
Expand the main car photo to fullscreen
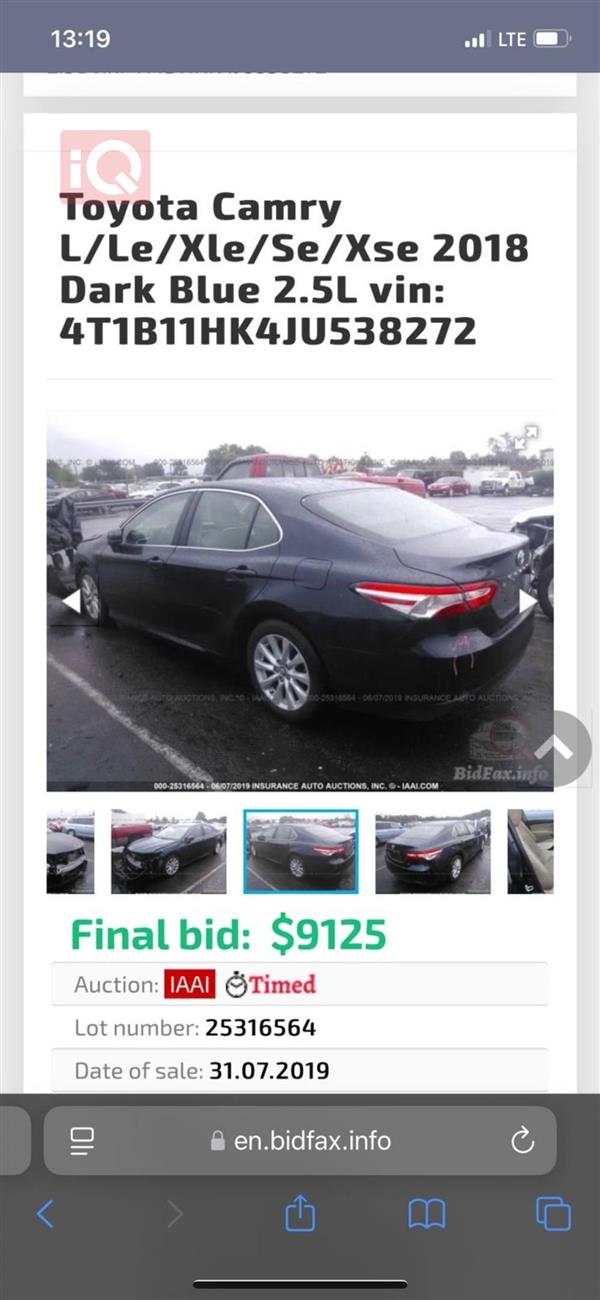(x=527, y=438)
